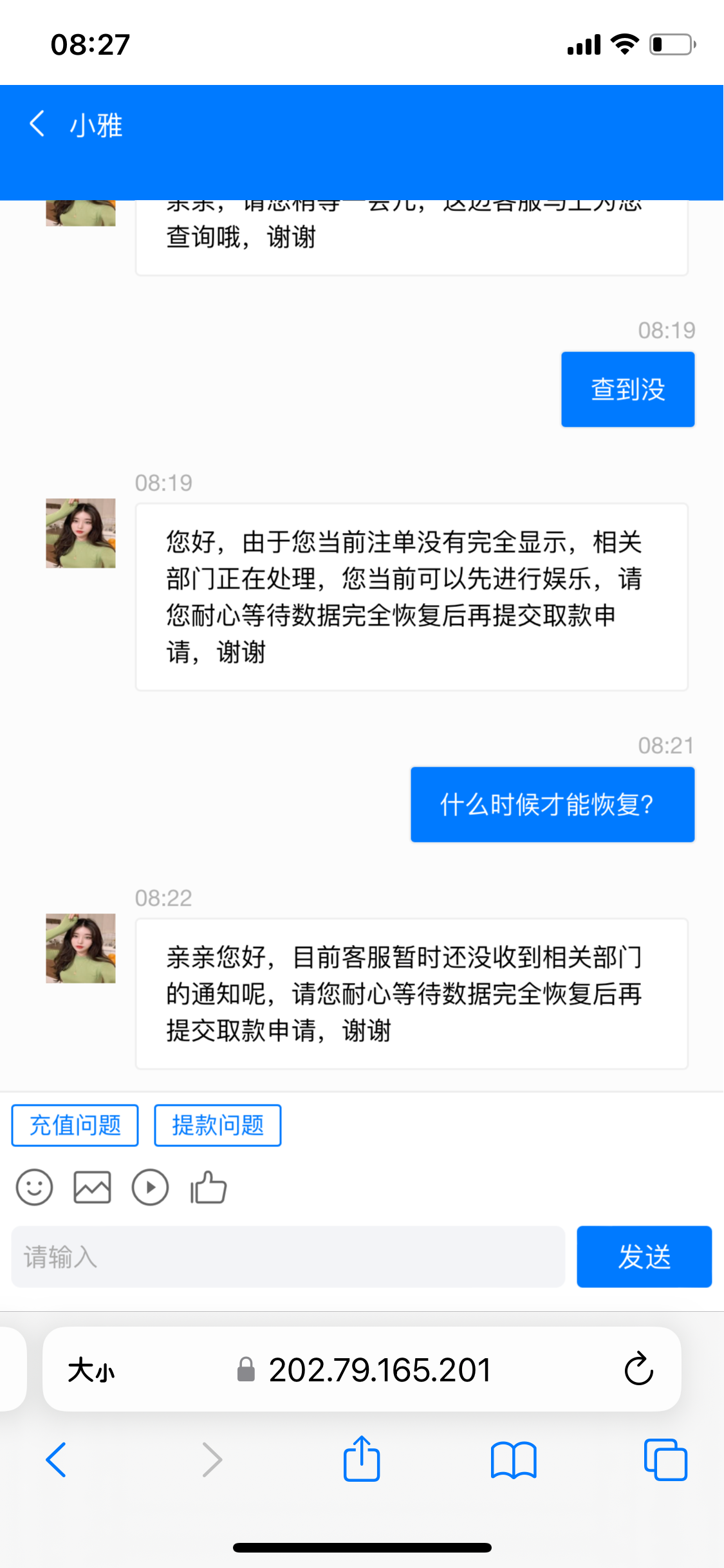Tap Safari's back navigation arrow
This screenshot has height=1568, width=724.
pyautogui.click(x=57, y=1460)
